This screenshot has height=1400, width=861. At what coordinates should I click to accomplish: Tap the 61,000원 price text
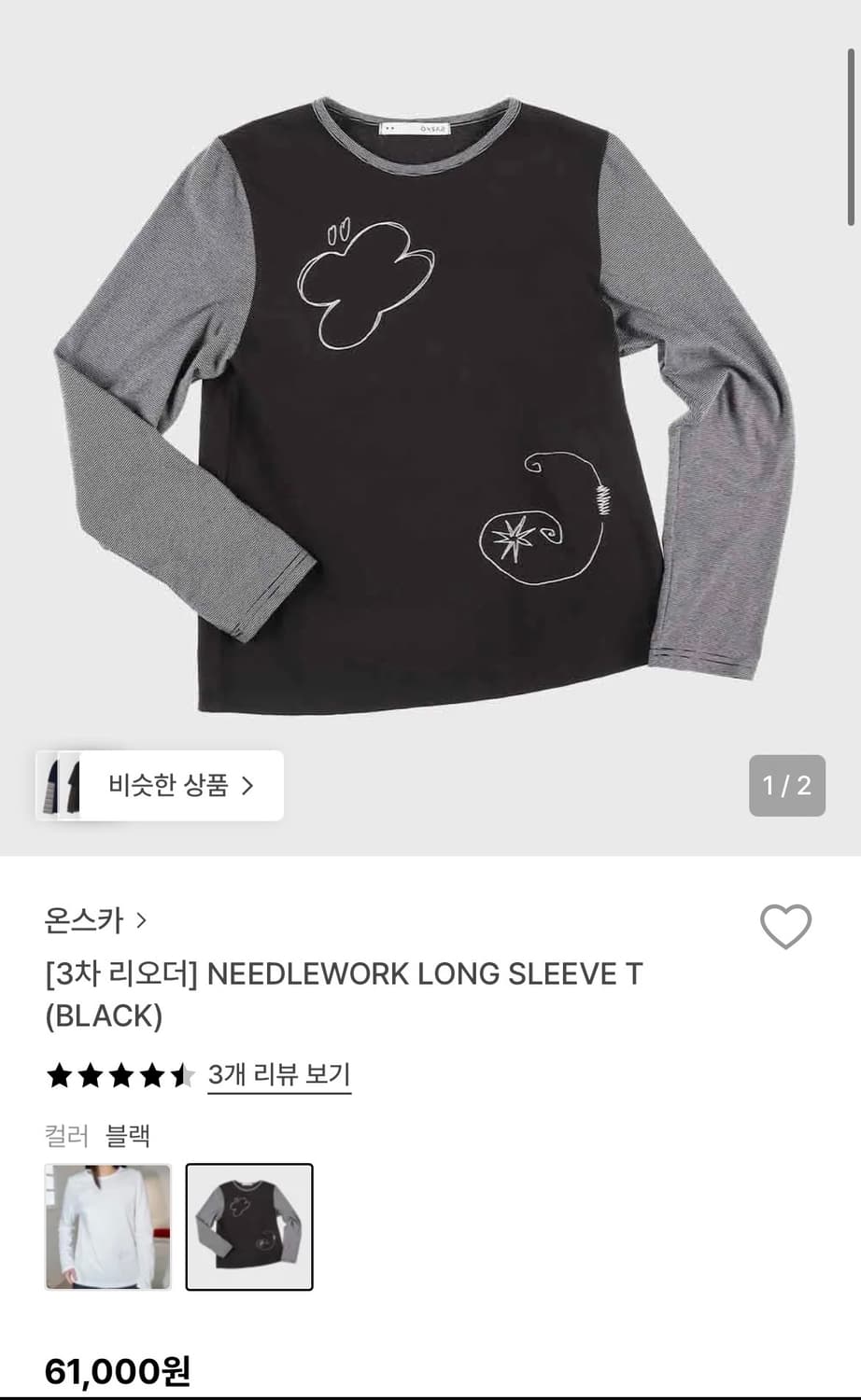(x=117, y=1370)
